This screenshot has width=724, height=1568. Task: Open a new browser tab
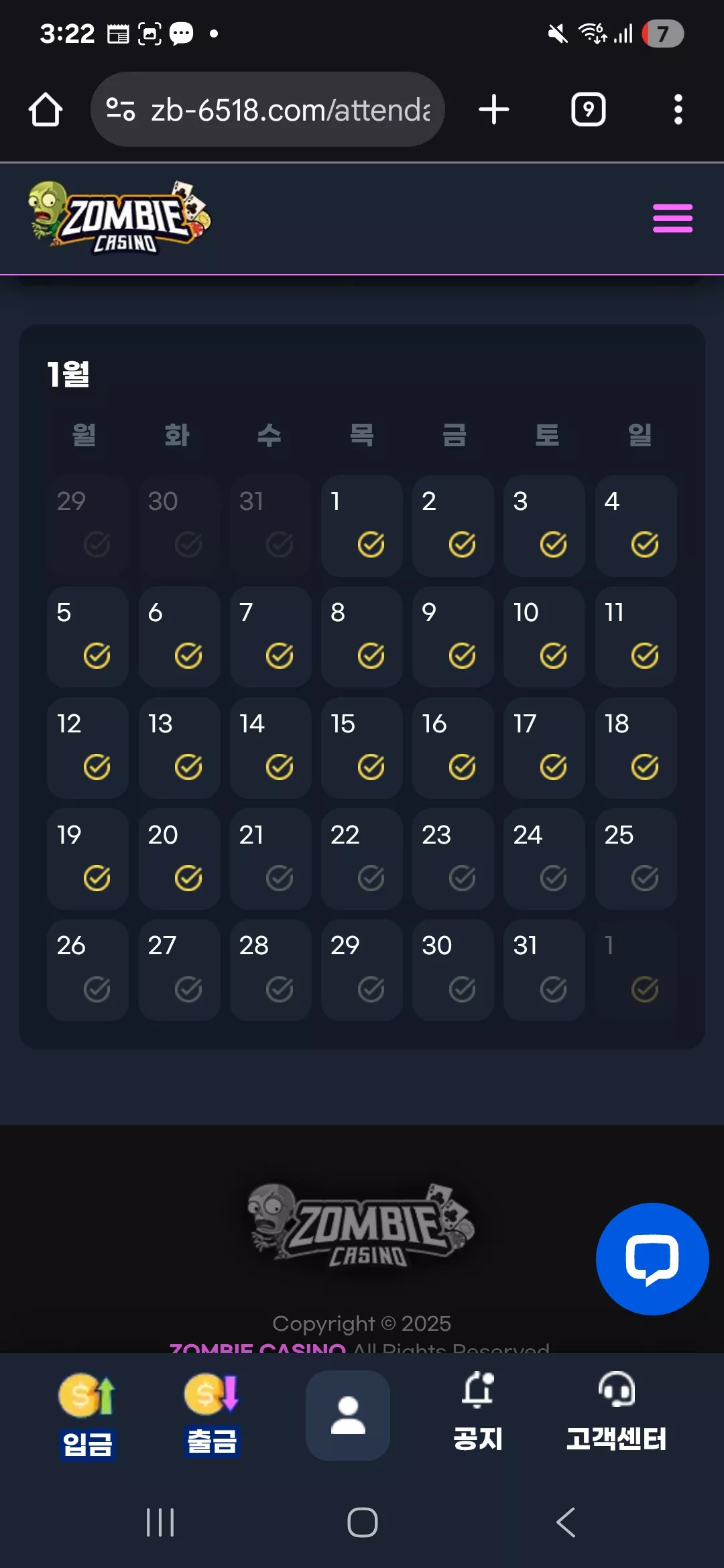pyautogui.click(x=494, y=109)
